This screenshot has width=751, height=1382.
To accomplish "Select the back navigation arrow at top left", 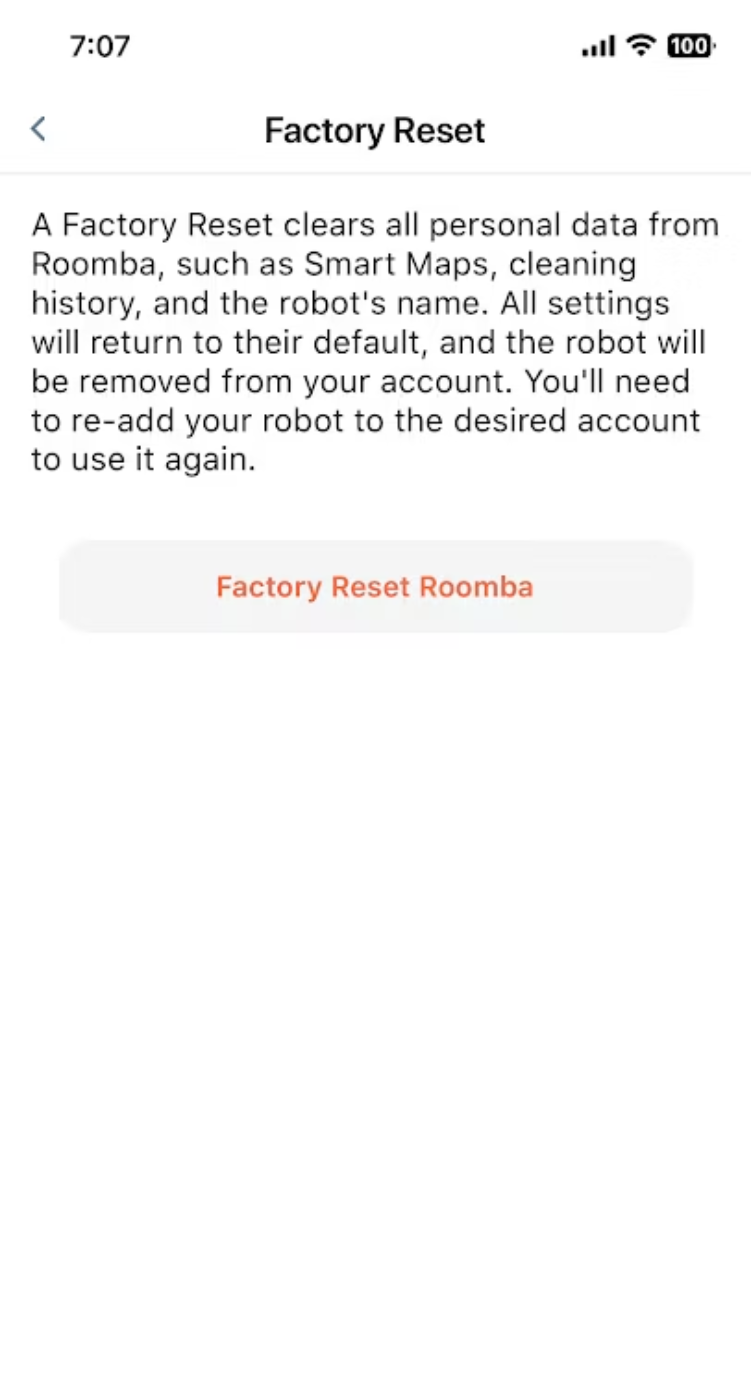I will pyautogui.click(x=38, y=129).
